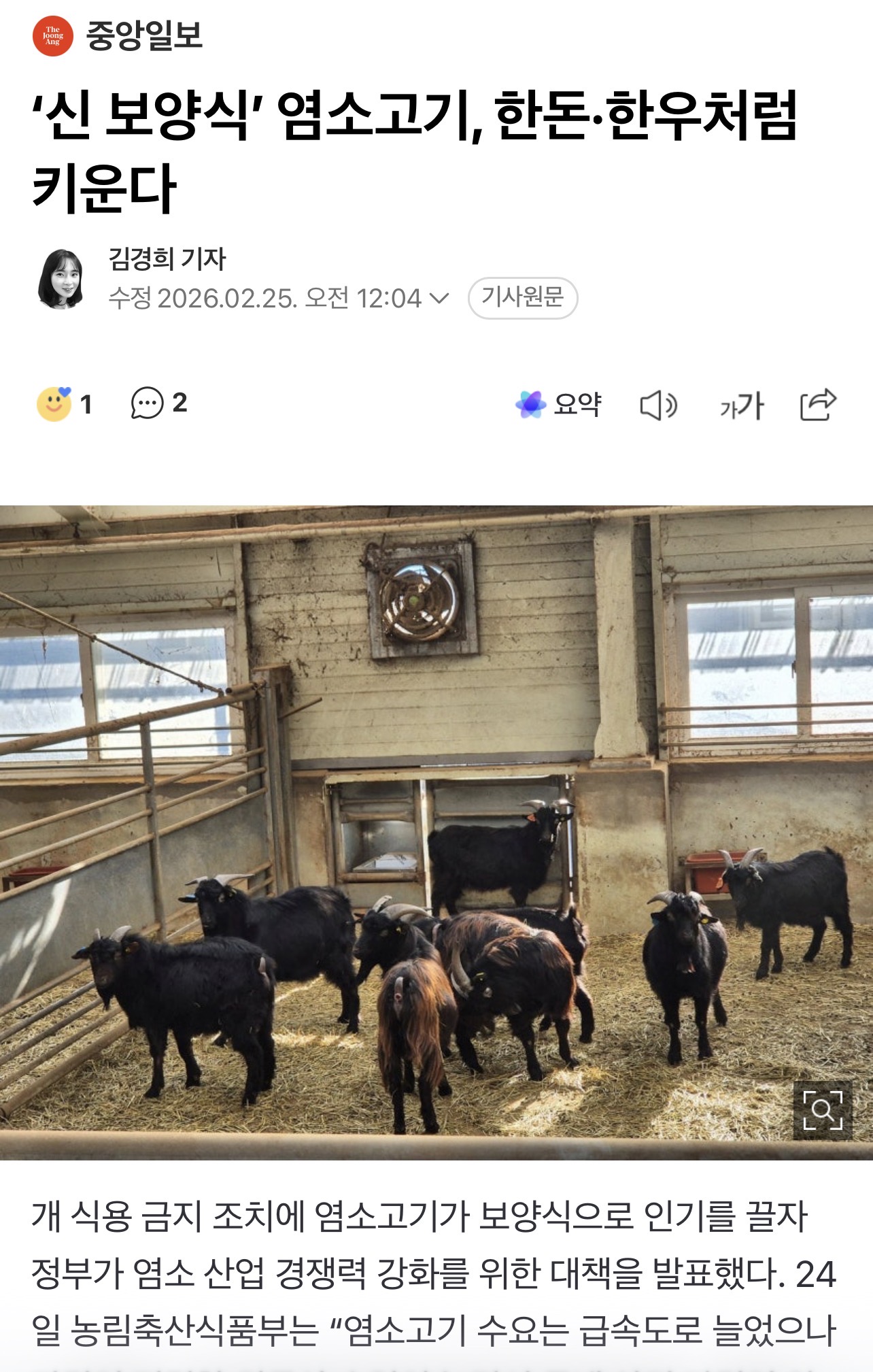Enlarge the goat photo with the magnifier
This screenshot has width=873, height=1372.
[x=822, y=1111]
